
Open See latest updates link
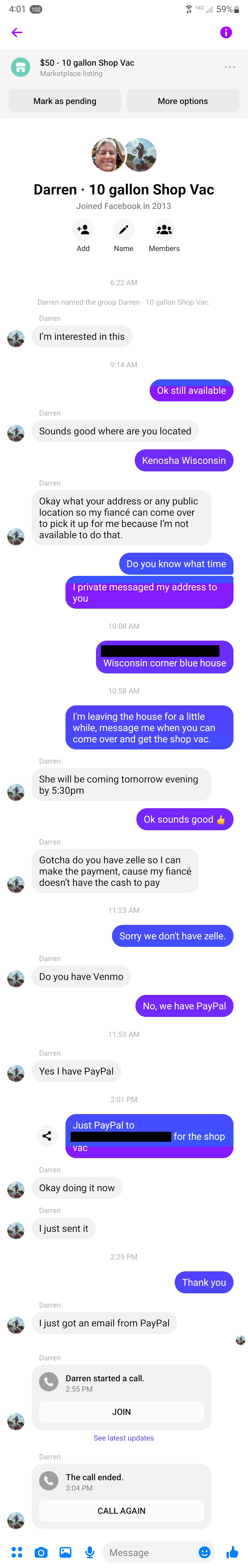coord(124,1438)
